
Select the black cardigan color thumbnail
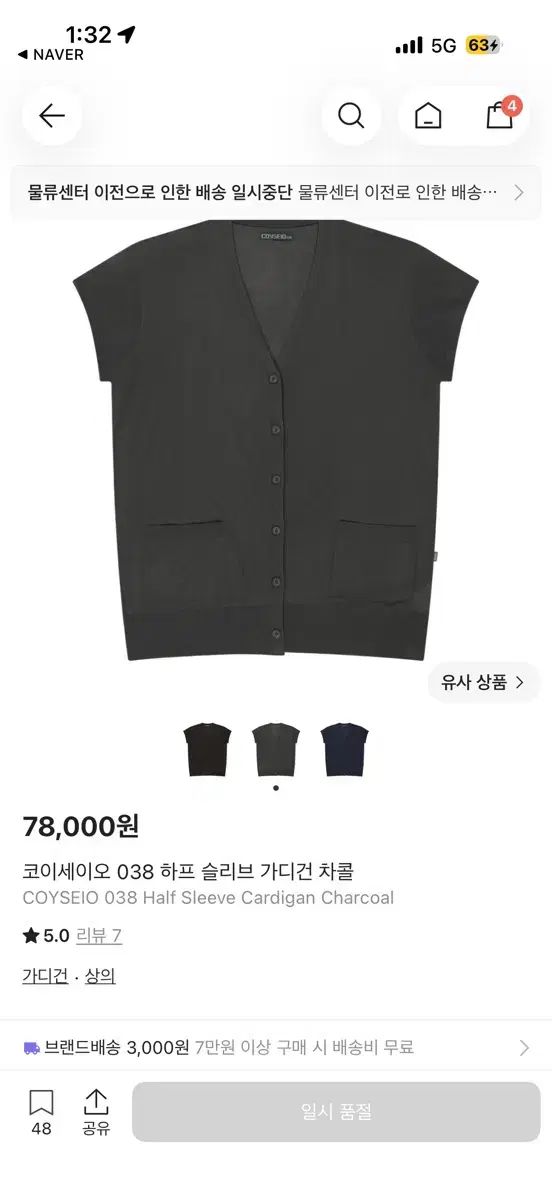(207, 750)
